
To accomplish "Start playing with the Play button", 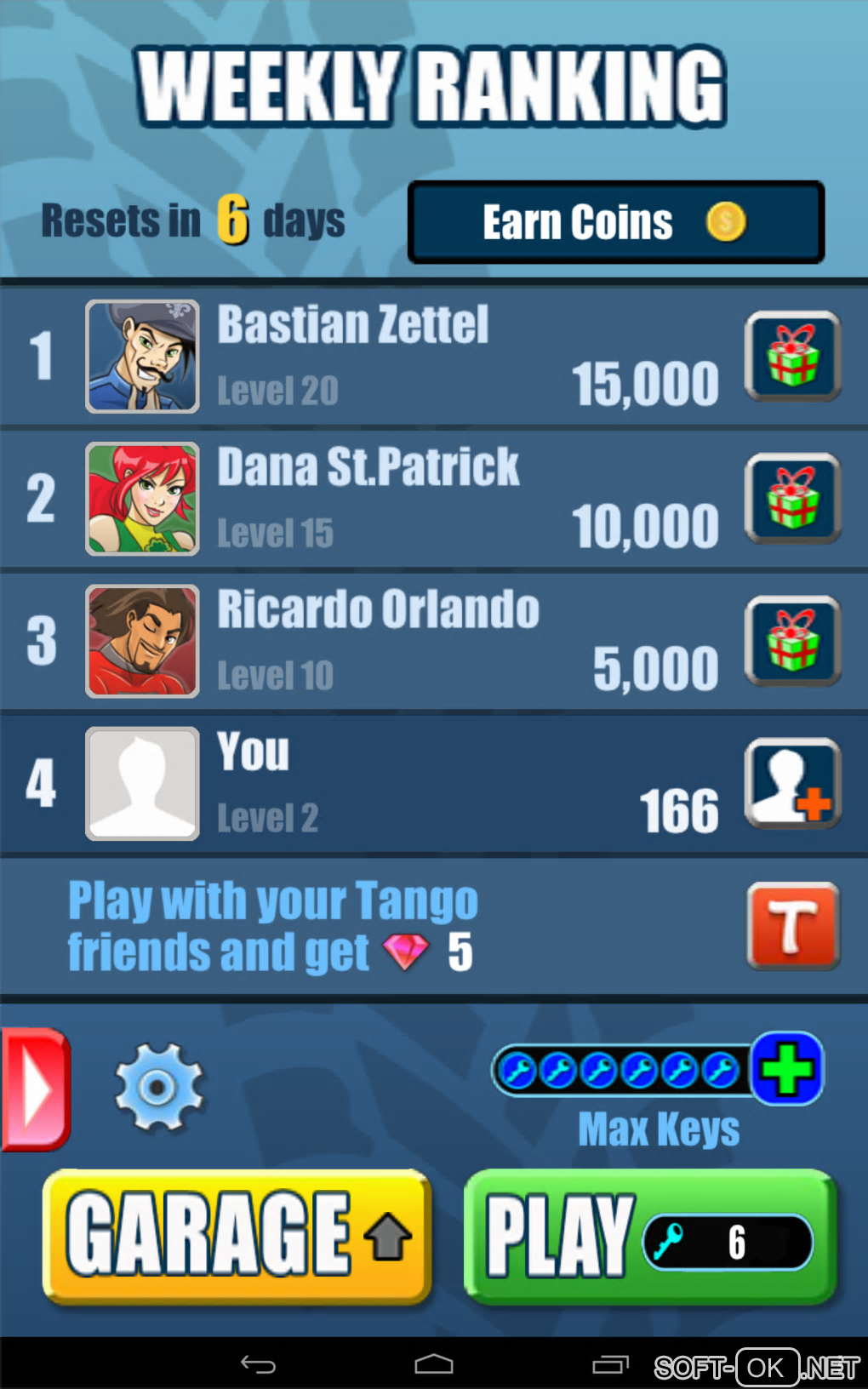I will (650, 1237).
